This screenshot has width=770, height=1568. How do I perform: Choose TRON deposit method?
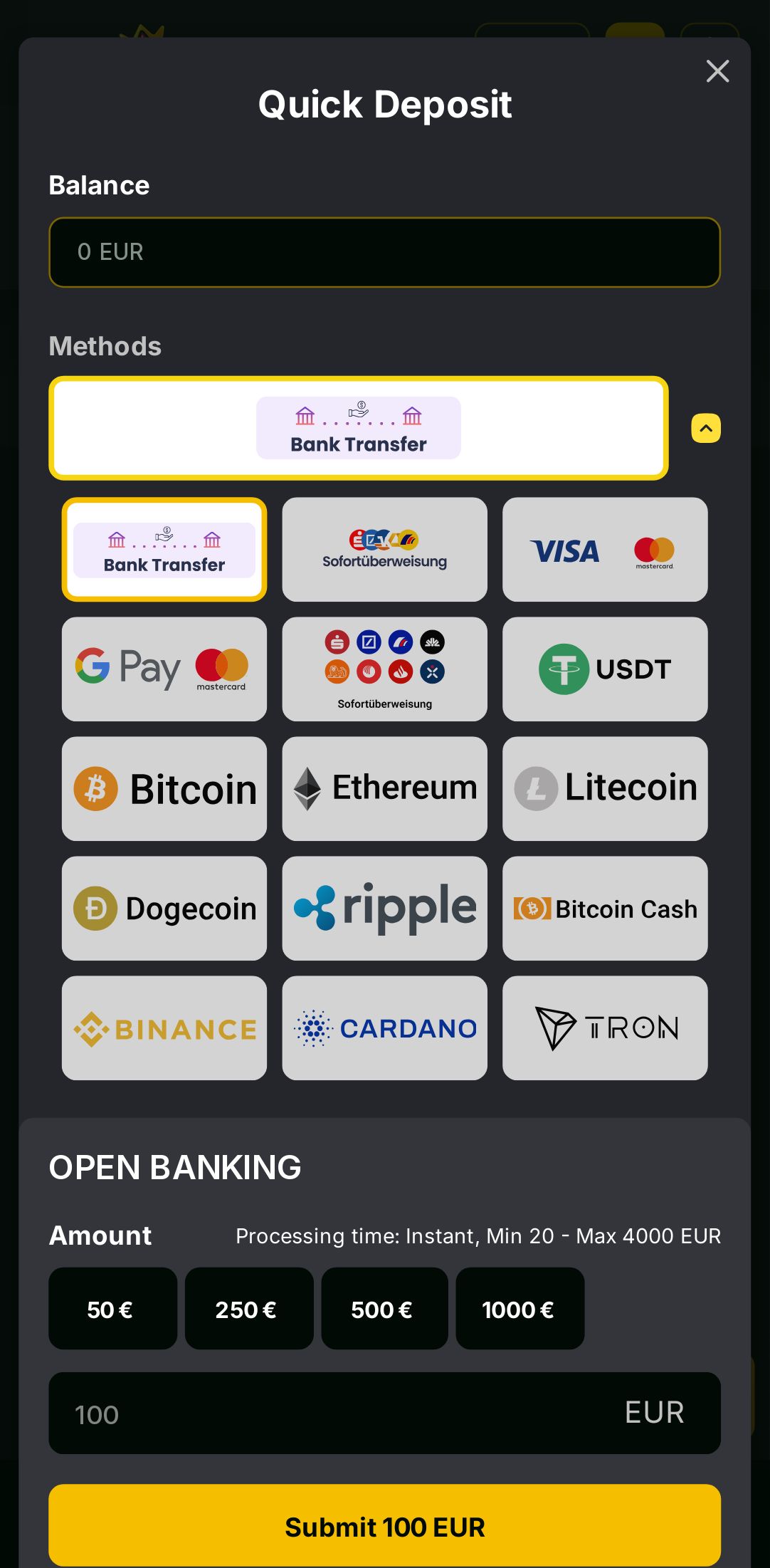(x=604, y=1028)
